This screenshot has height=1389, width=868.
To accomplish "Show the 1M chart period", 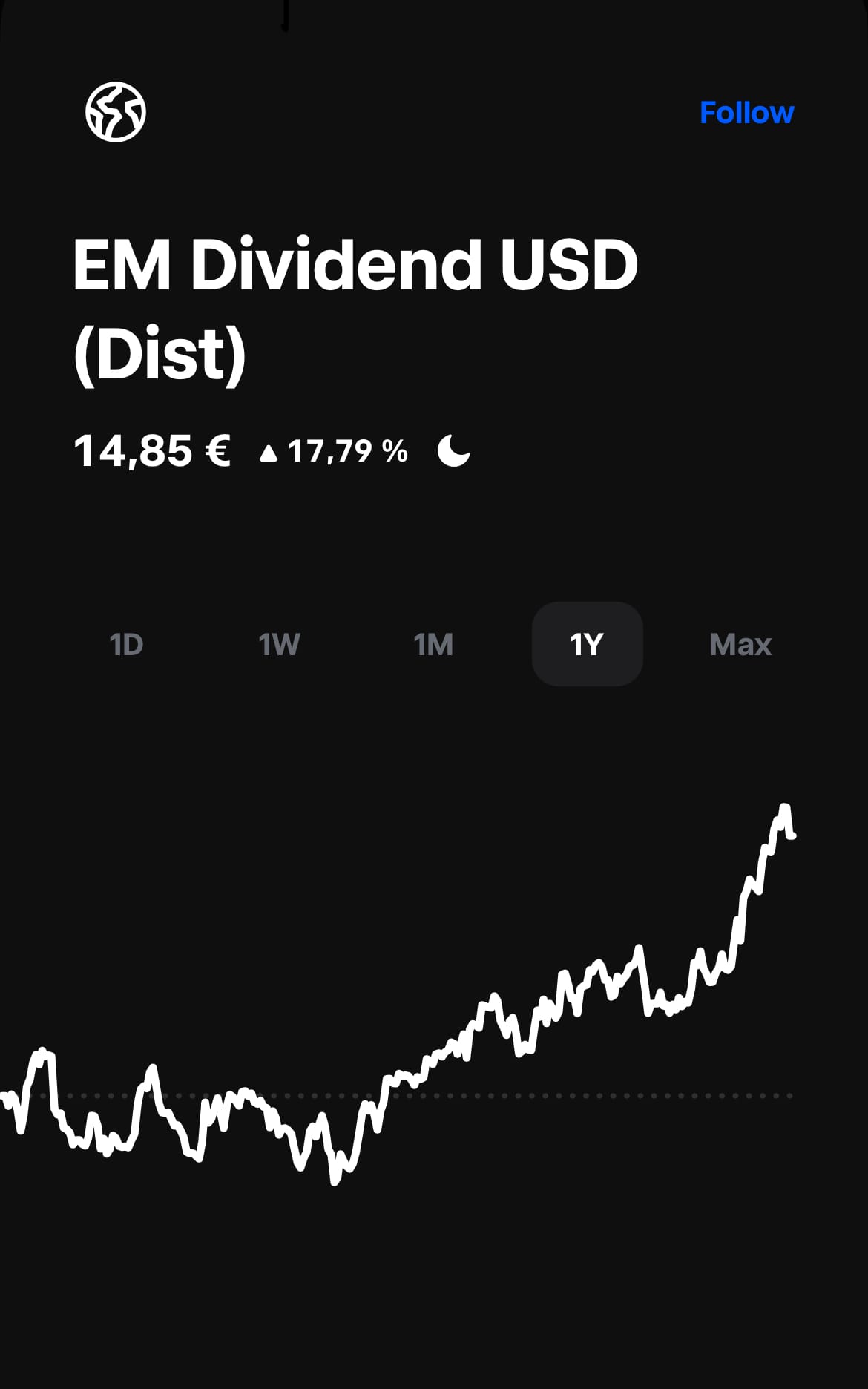I will (x=433, y=644).
